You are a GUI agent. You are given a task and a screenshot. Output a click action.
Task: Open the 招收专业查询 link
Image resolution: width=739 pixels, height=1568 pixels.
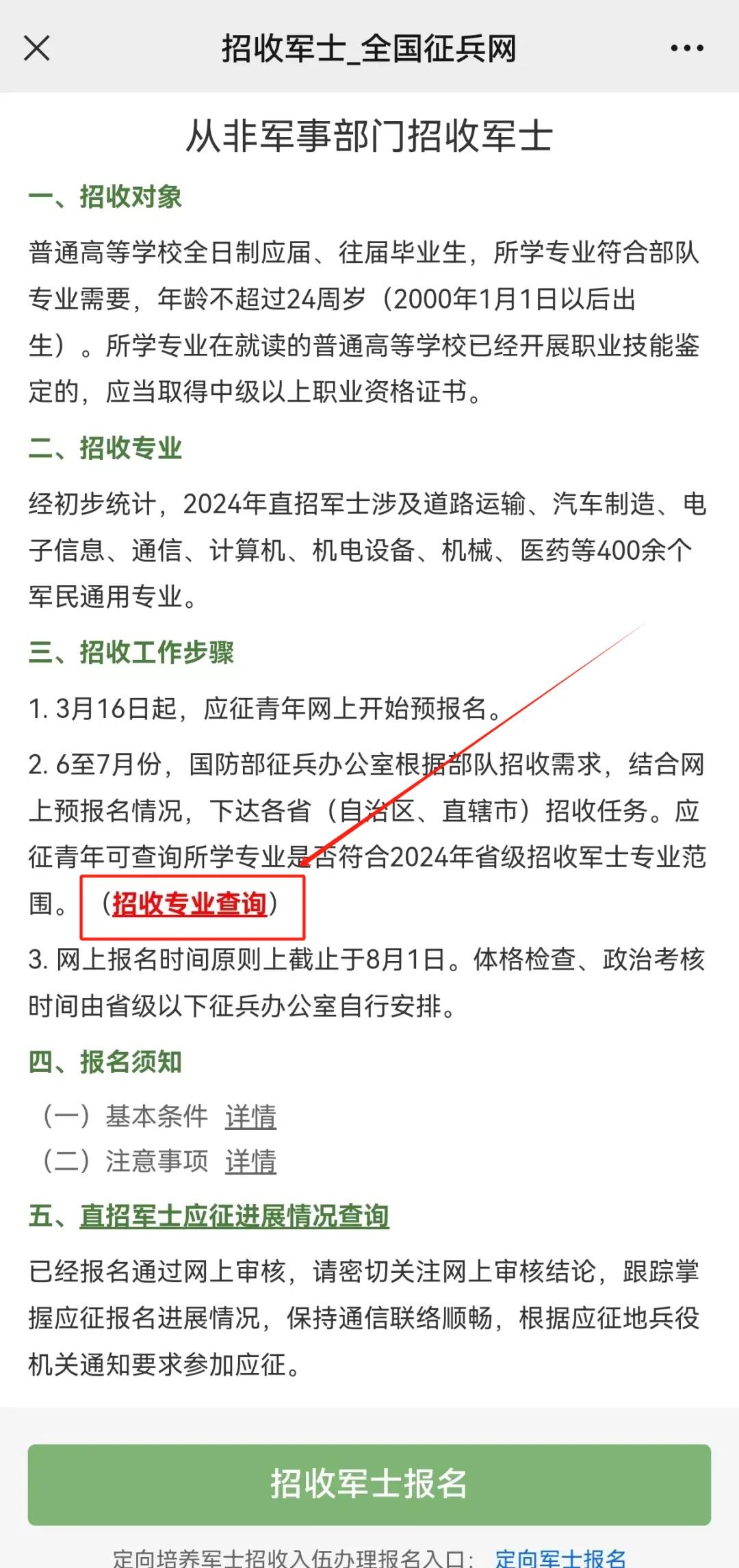pos(190,904)
